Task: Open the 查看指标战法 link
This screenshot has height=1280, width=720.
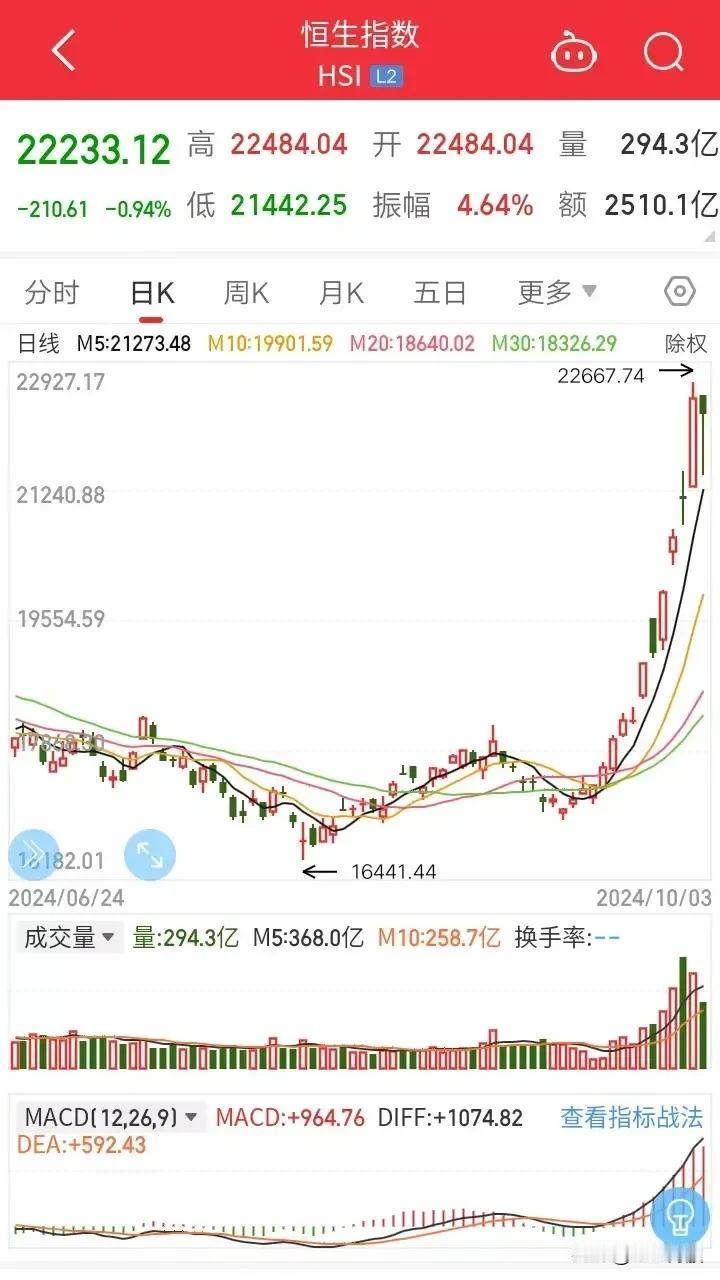Action: (632, 1117)
